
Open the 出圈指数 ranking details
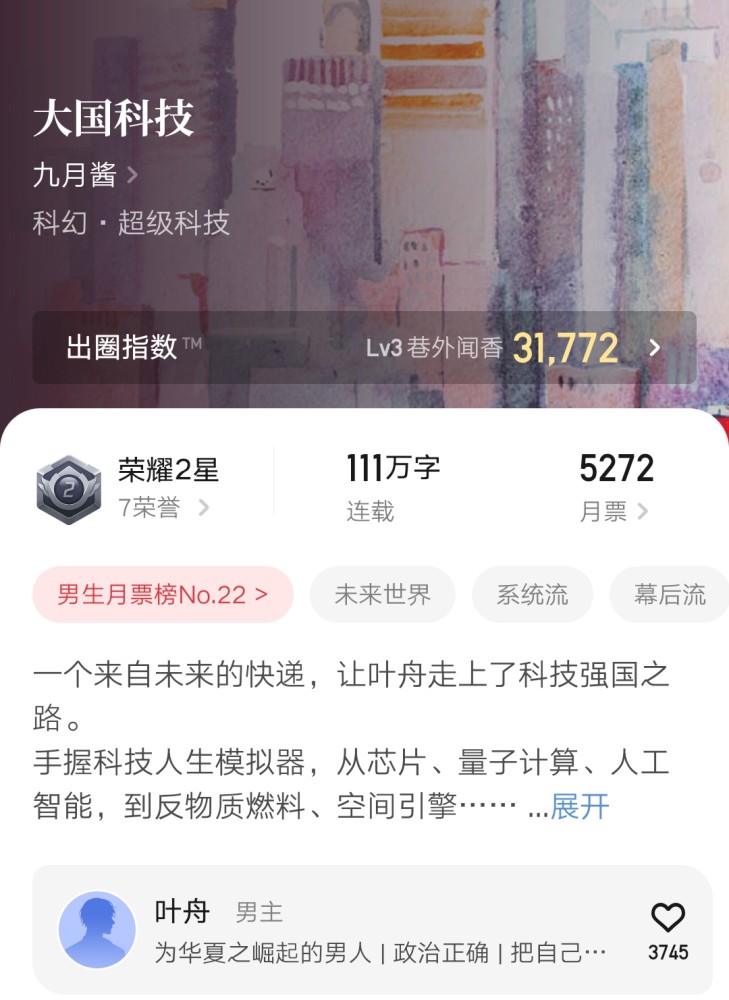click(x=364, y=348)
